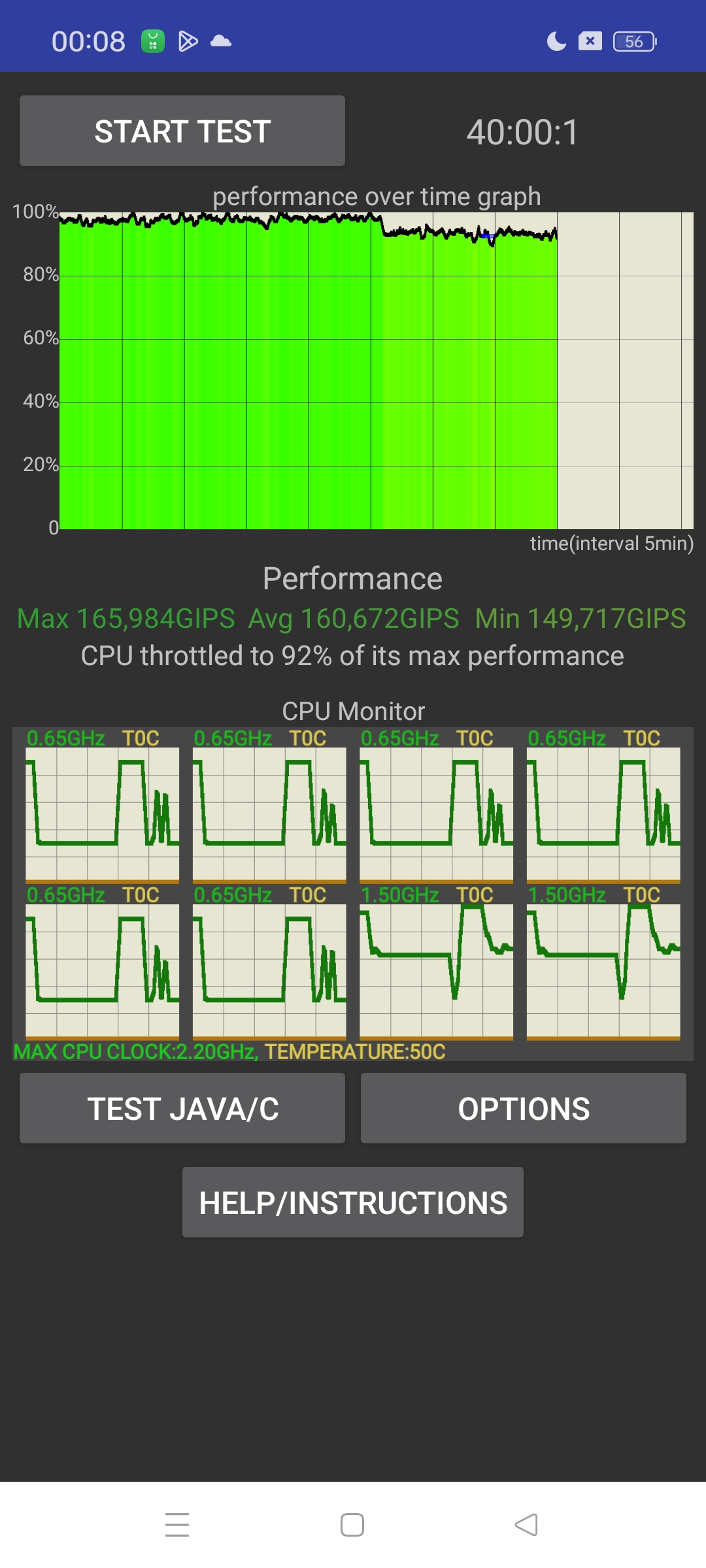This screenshot has height=1568, width=706.
Task: Tap the battery indicator showing 56
Action: pos(631,41)
